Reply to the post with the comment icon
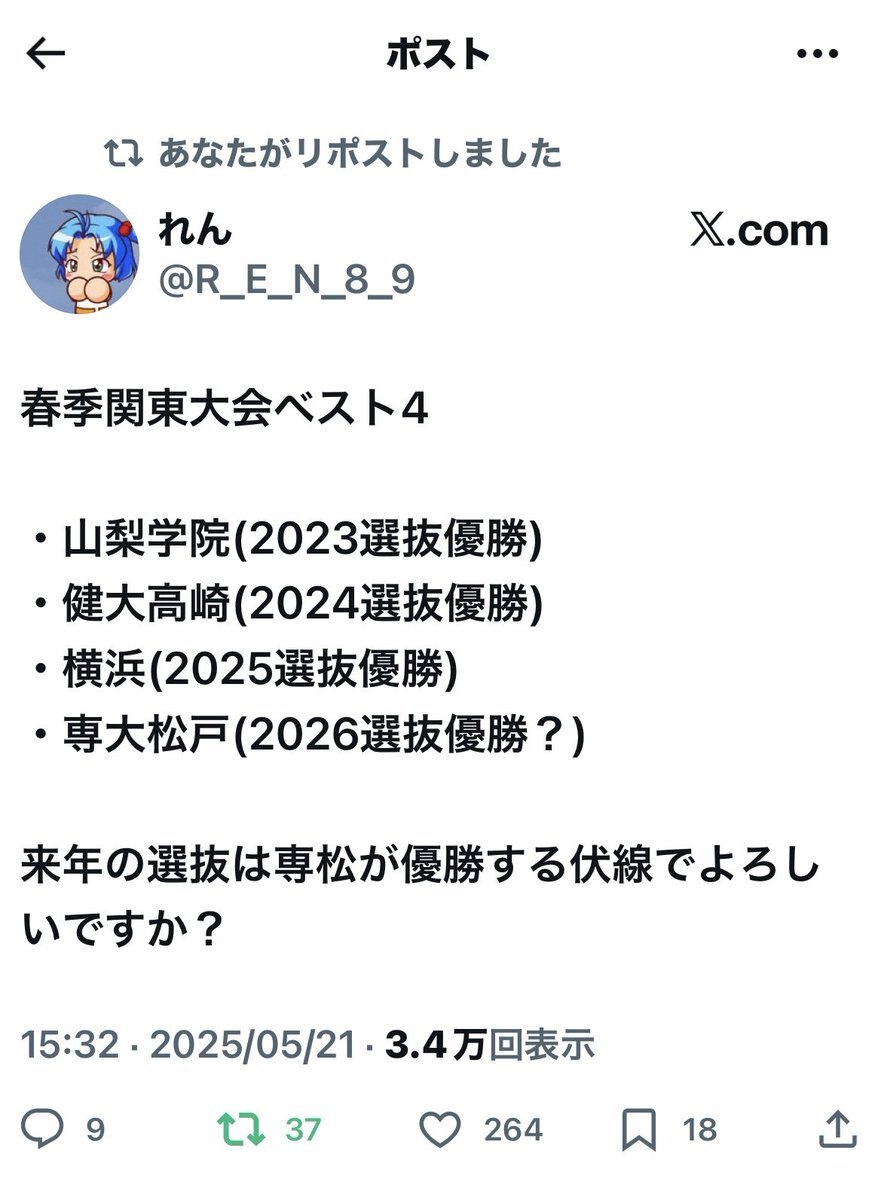881x1200 pixels. [x=43, y=1130]
